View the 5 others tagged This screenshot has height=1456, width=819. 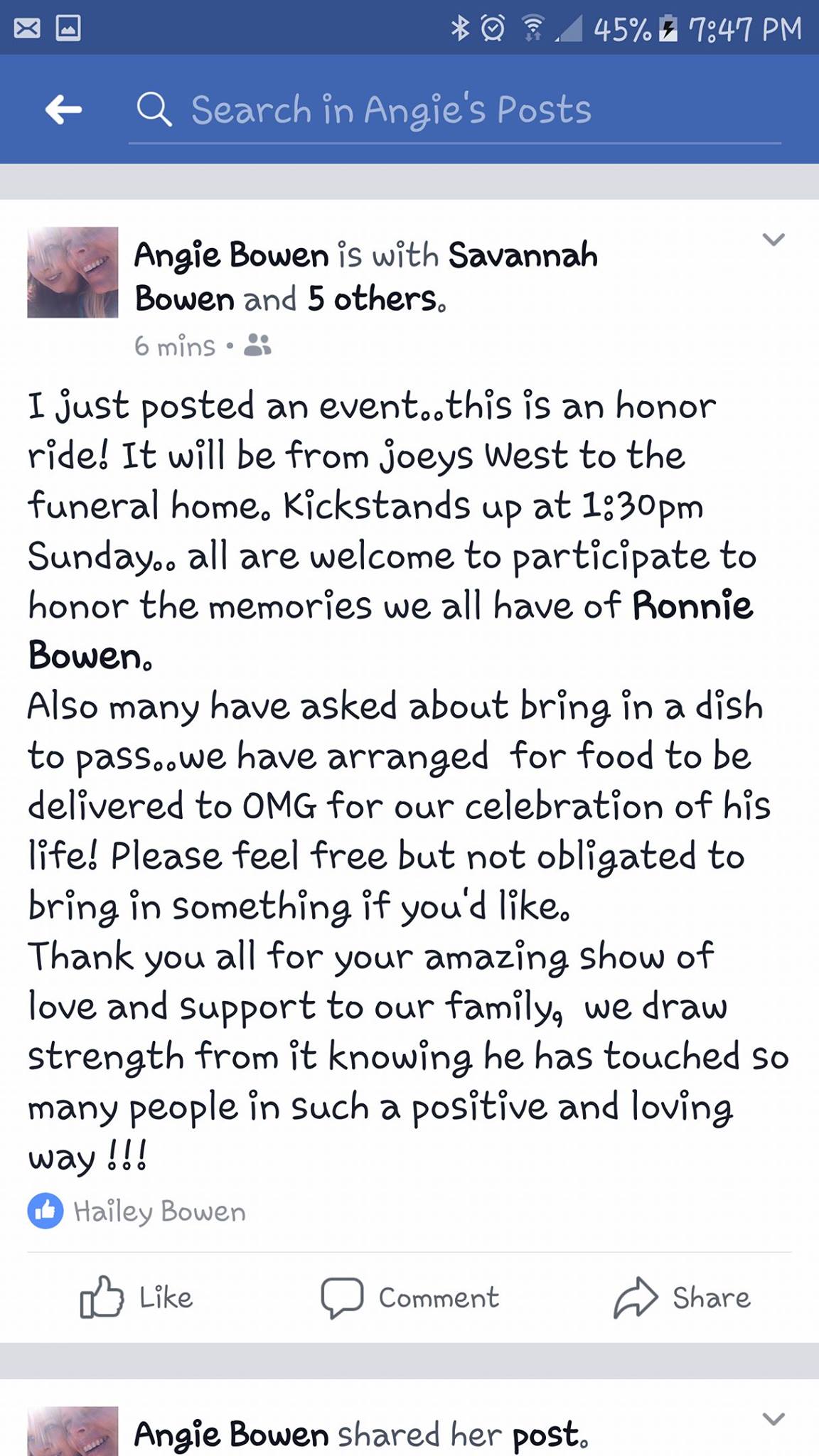click(376, 299)
